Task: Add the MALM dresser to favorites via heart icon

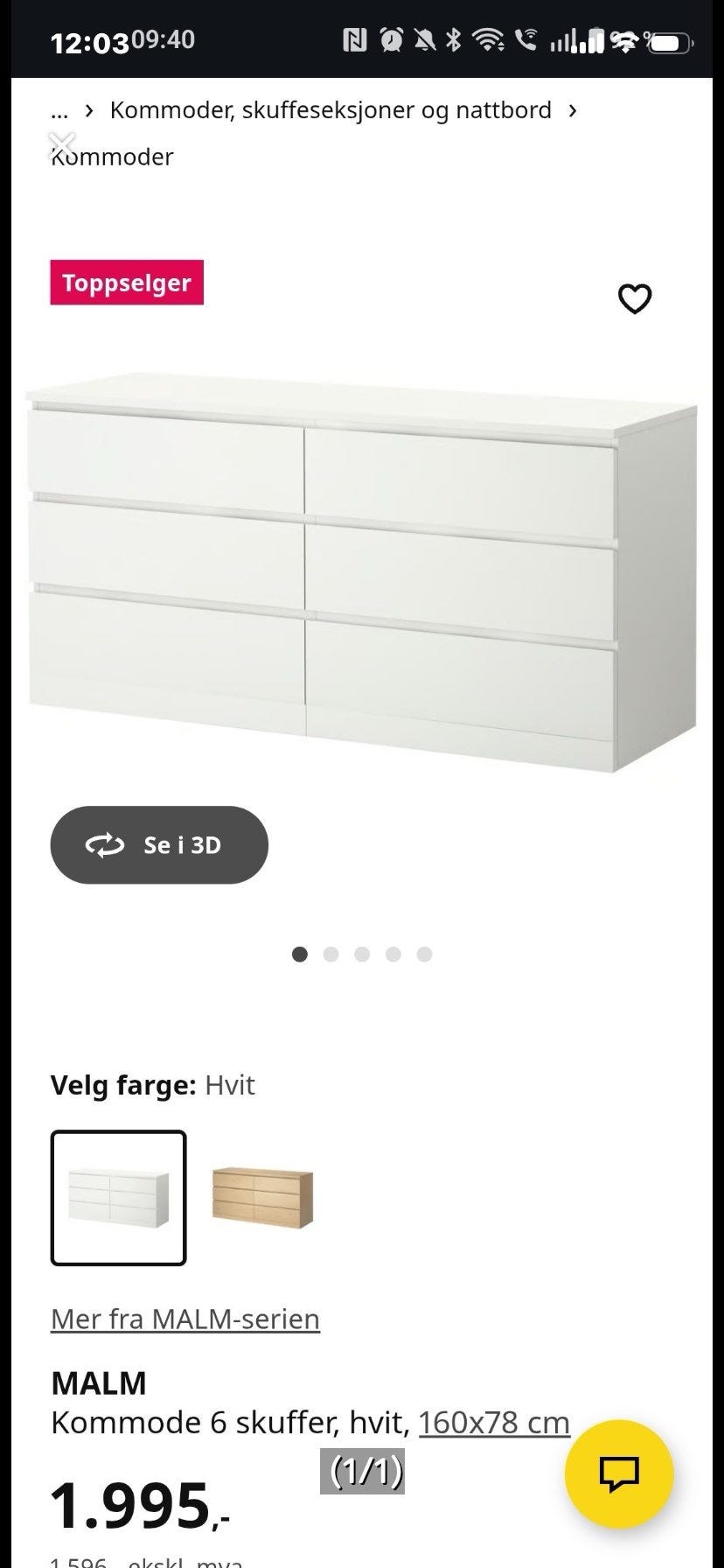Action: (636, 298)
